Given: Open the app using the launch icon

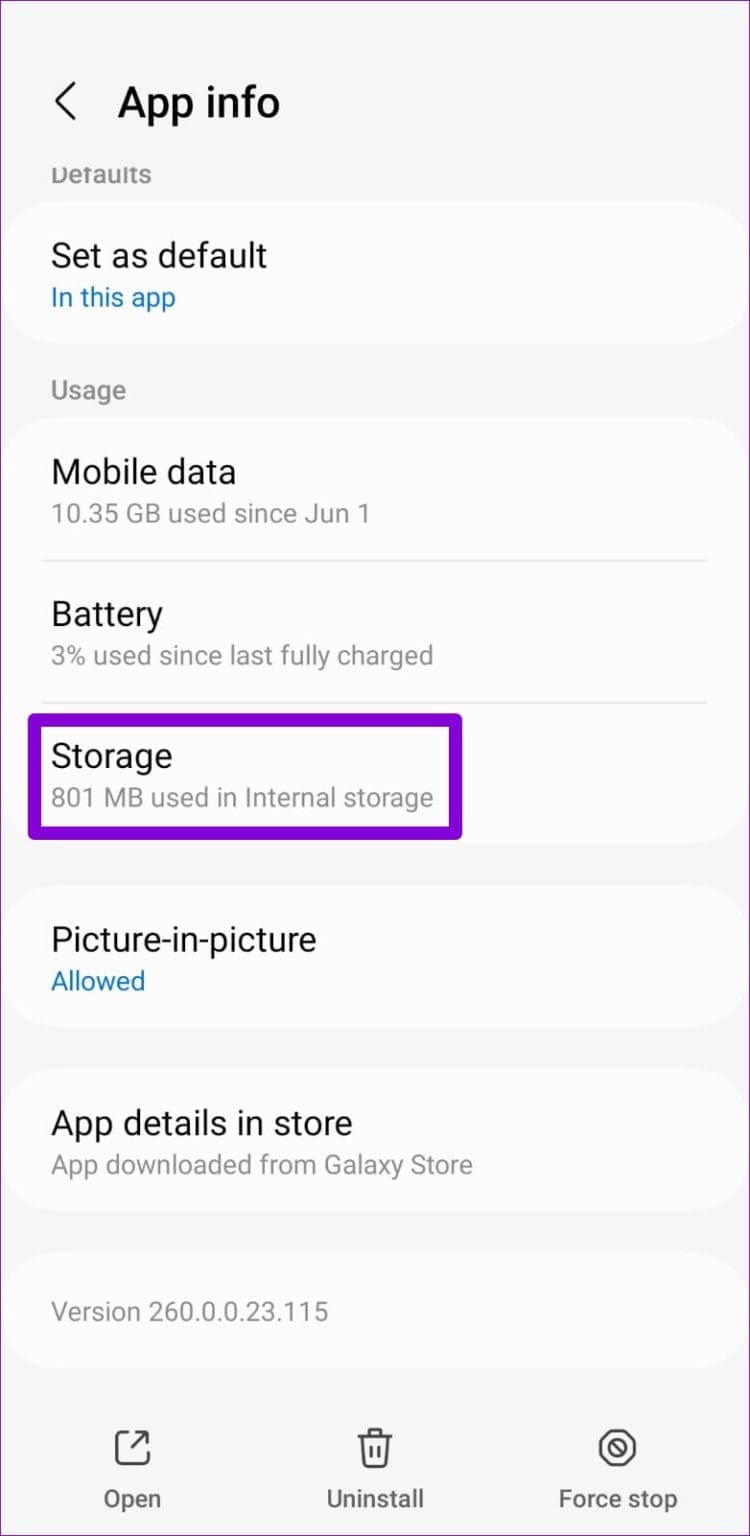Looking at the screenshot, I should (x=131, y=1447).
